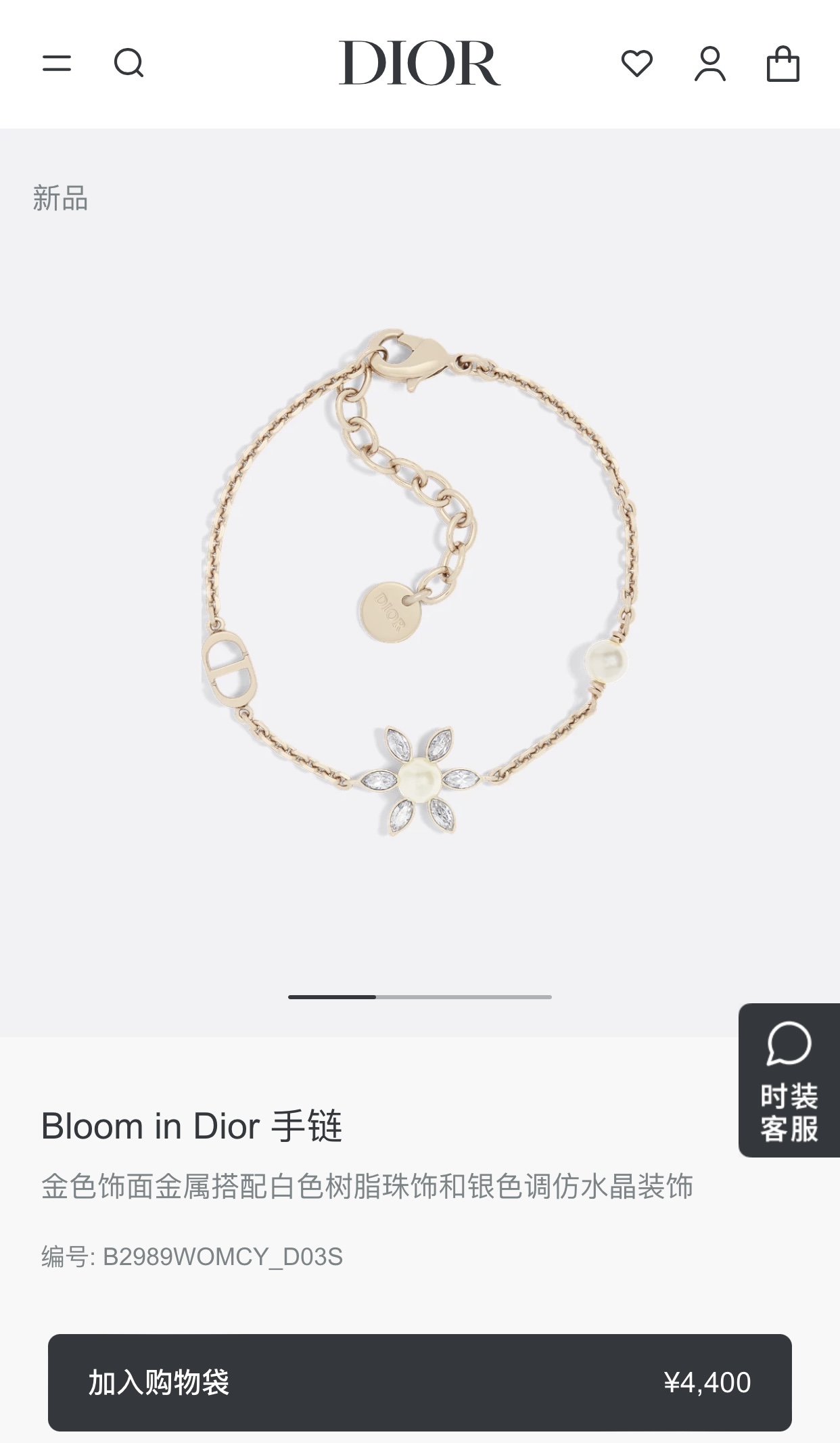Open the wishlist heart icon

pos(636,64)
